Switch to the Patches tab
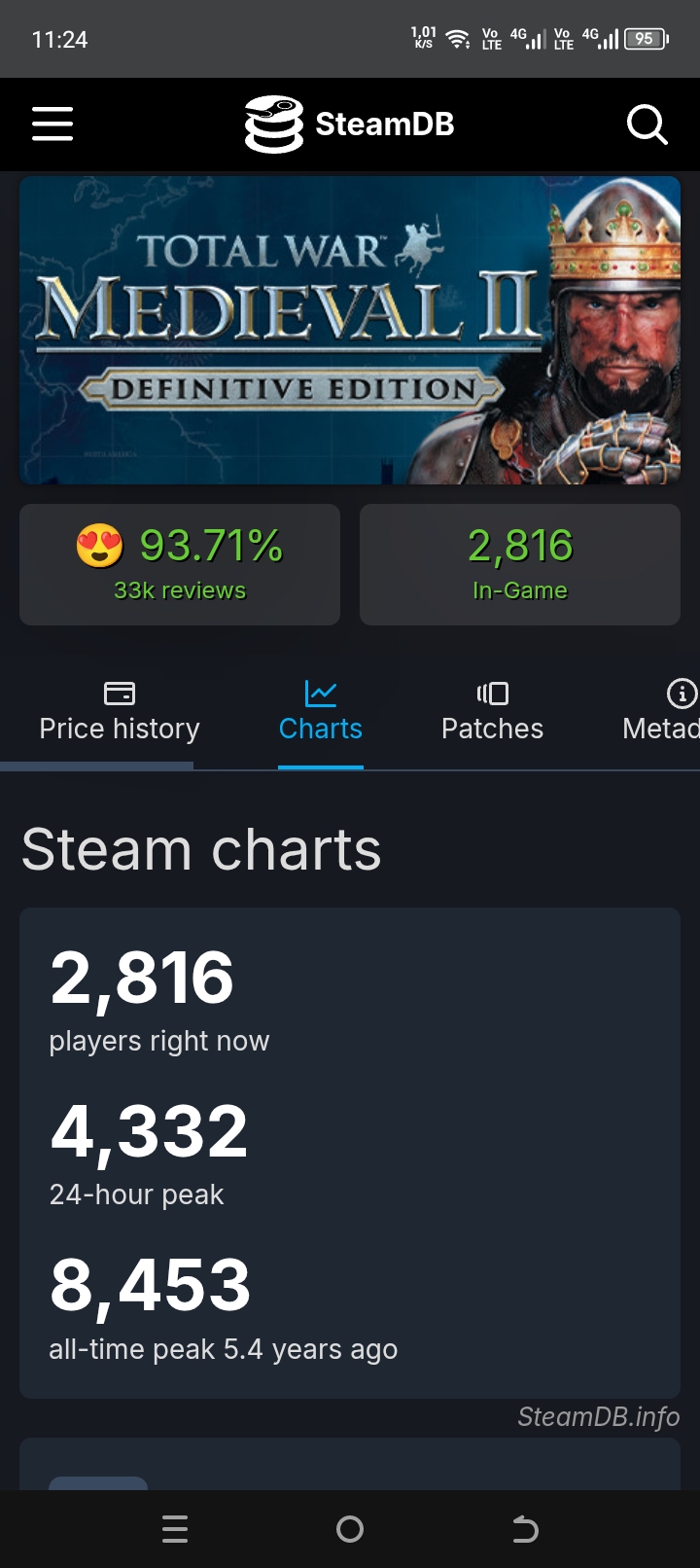Screen dimensions: 700x1568 [x=492, y=713]
